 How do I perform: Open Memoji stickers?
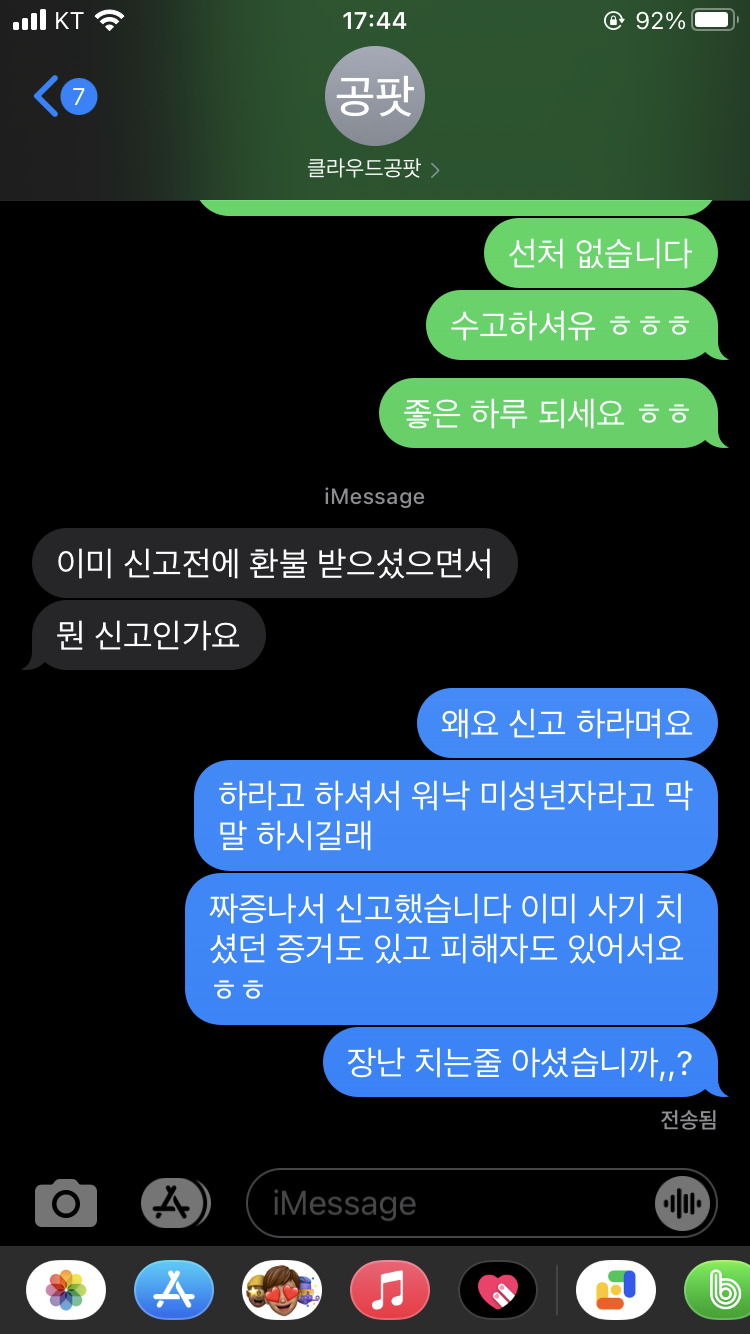[x=282, y=1291]
